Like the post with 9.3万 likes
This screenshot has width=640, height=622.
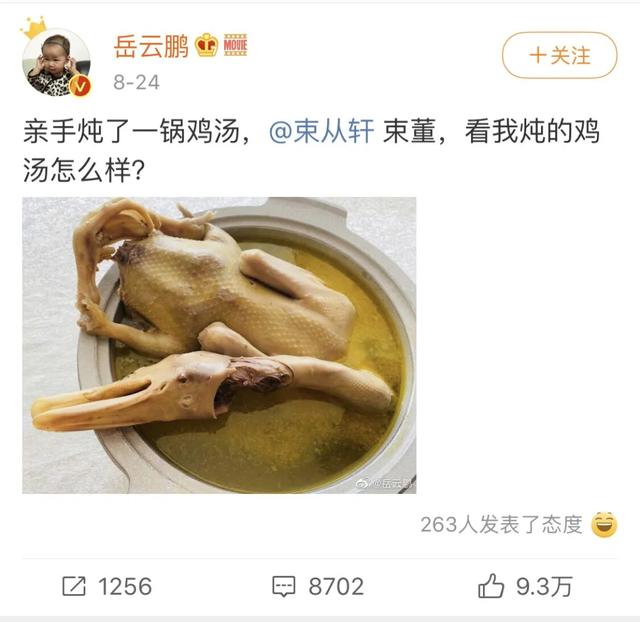tap(523, 586)
